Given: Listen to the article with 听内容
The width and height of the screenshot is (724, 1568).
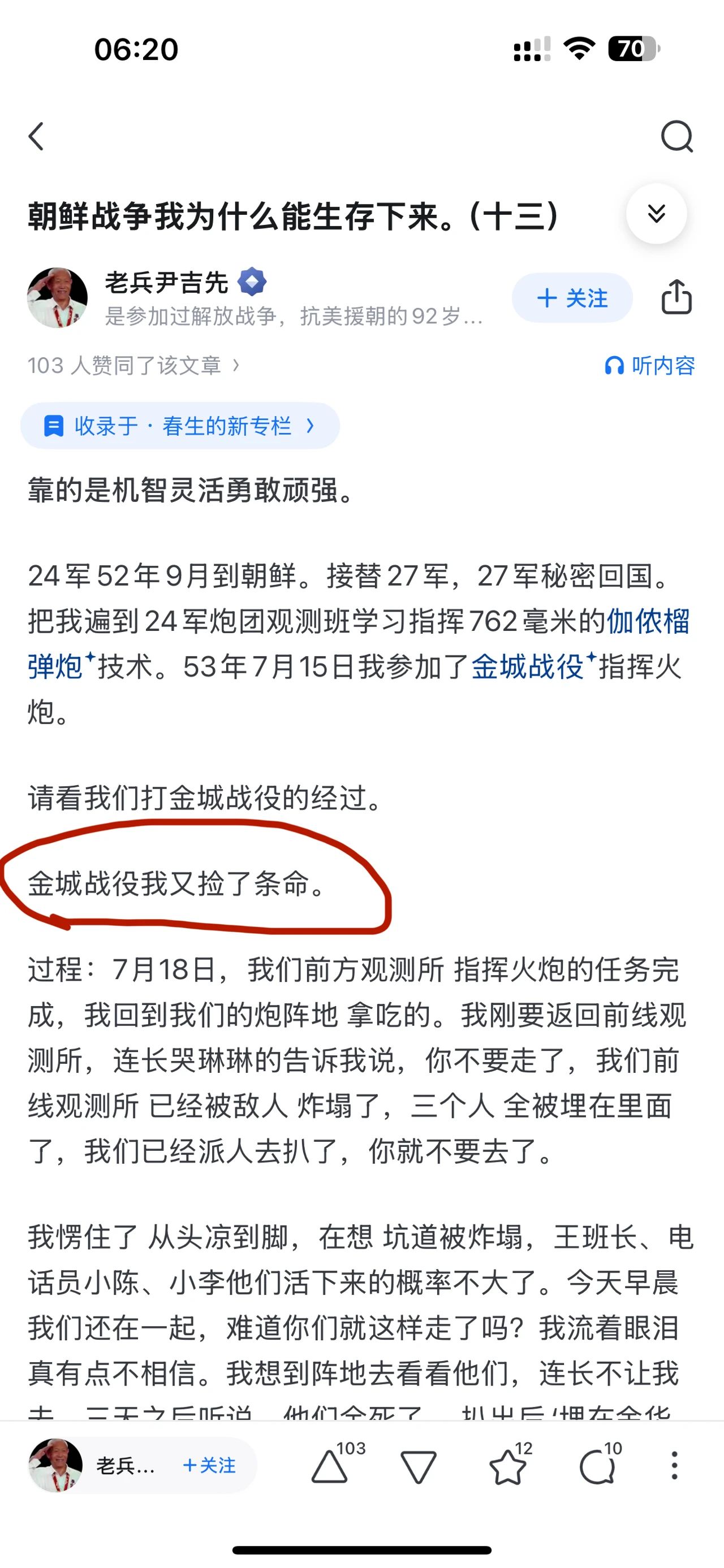Looking at the screenshot, I should click(x=650, y=366).
